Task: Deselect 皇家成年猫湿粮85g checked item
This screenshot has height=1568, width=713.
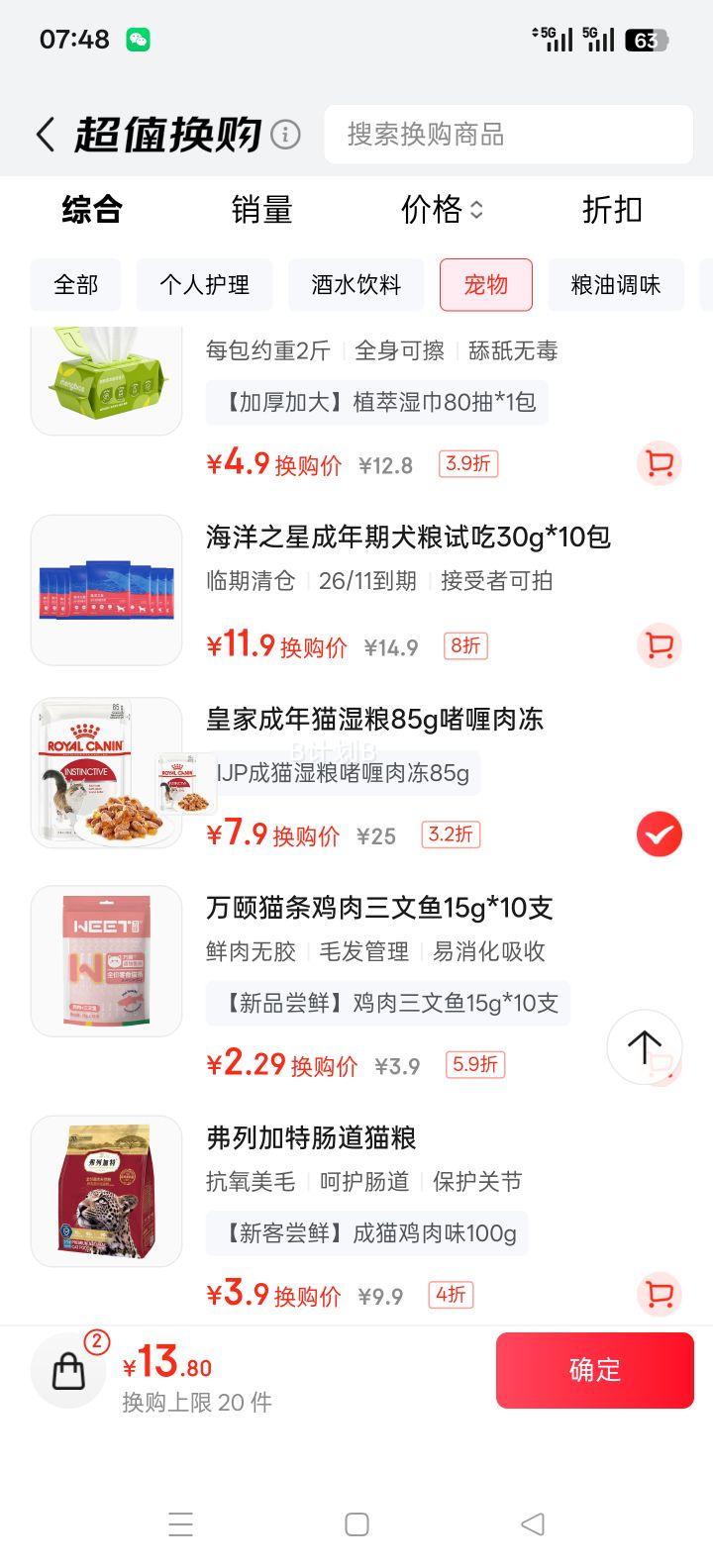Action: tap(659, 834)
